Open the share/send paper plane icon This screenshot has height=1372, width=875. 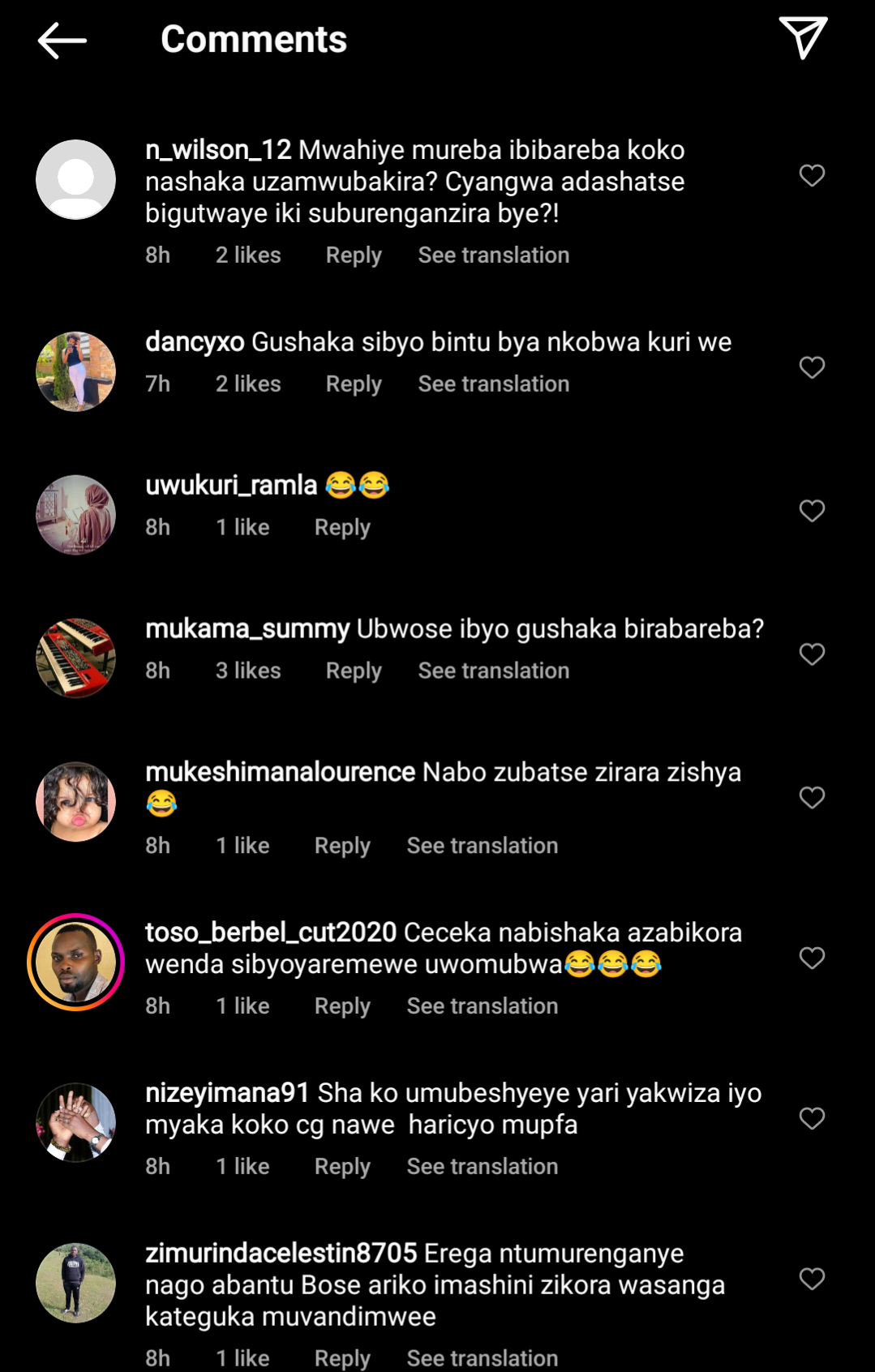point(803,38)
